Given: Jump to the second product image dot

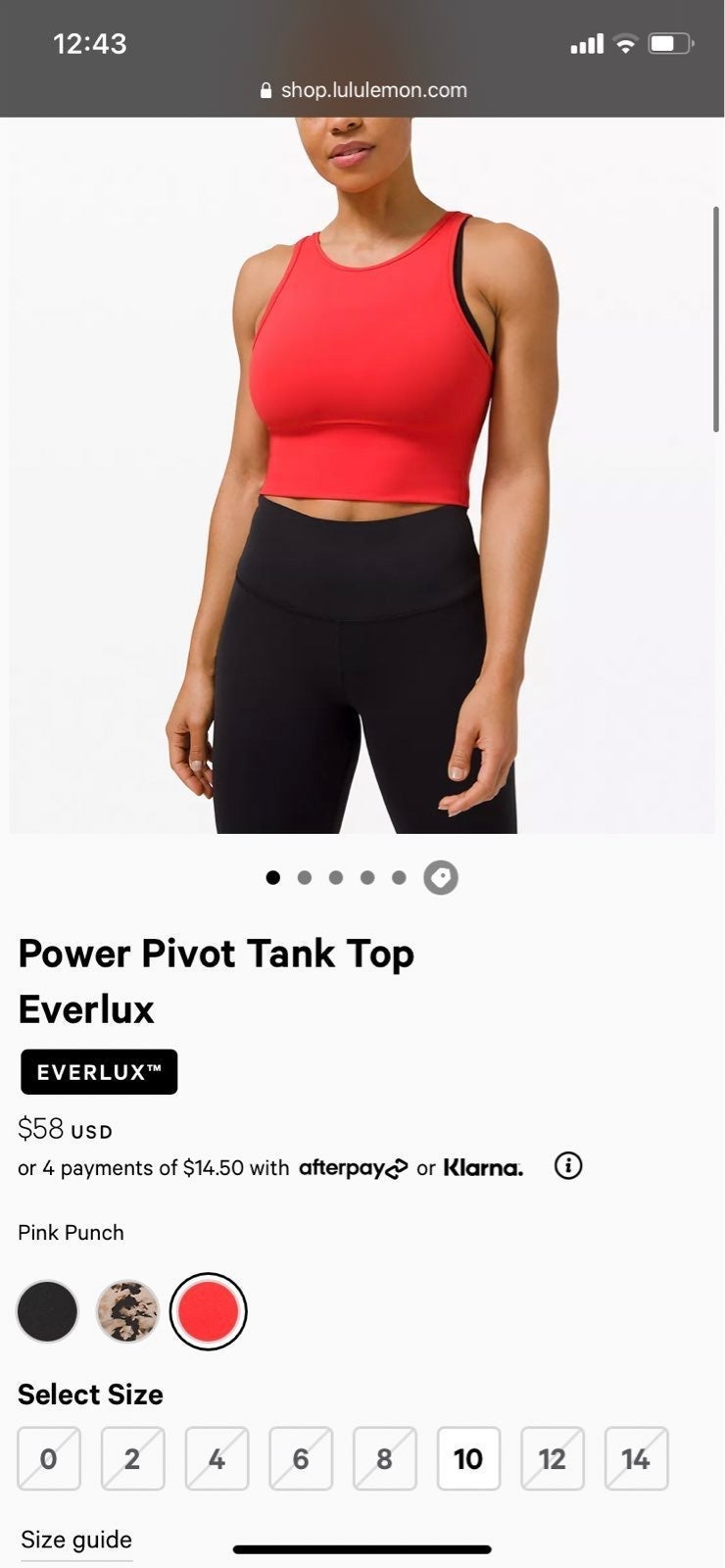Looking at the screenshot, I should (x=305, y=877).
